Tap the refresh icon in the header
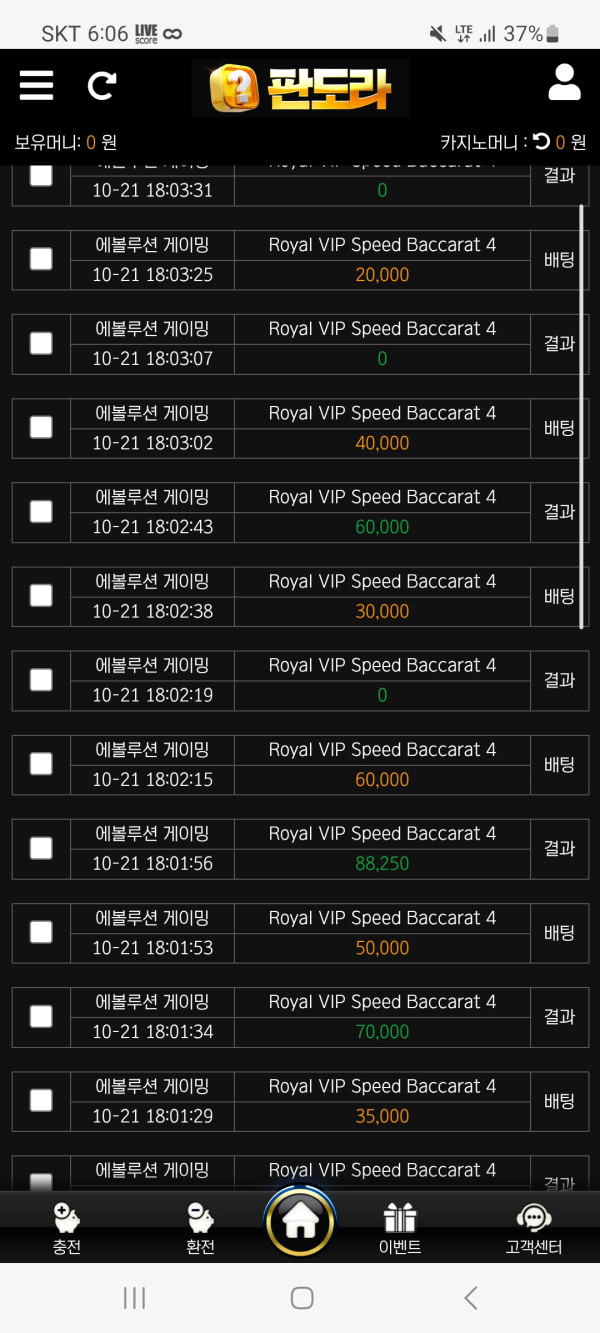 point(101,86)
